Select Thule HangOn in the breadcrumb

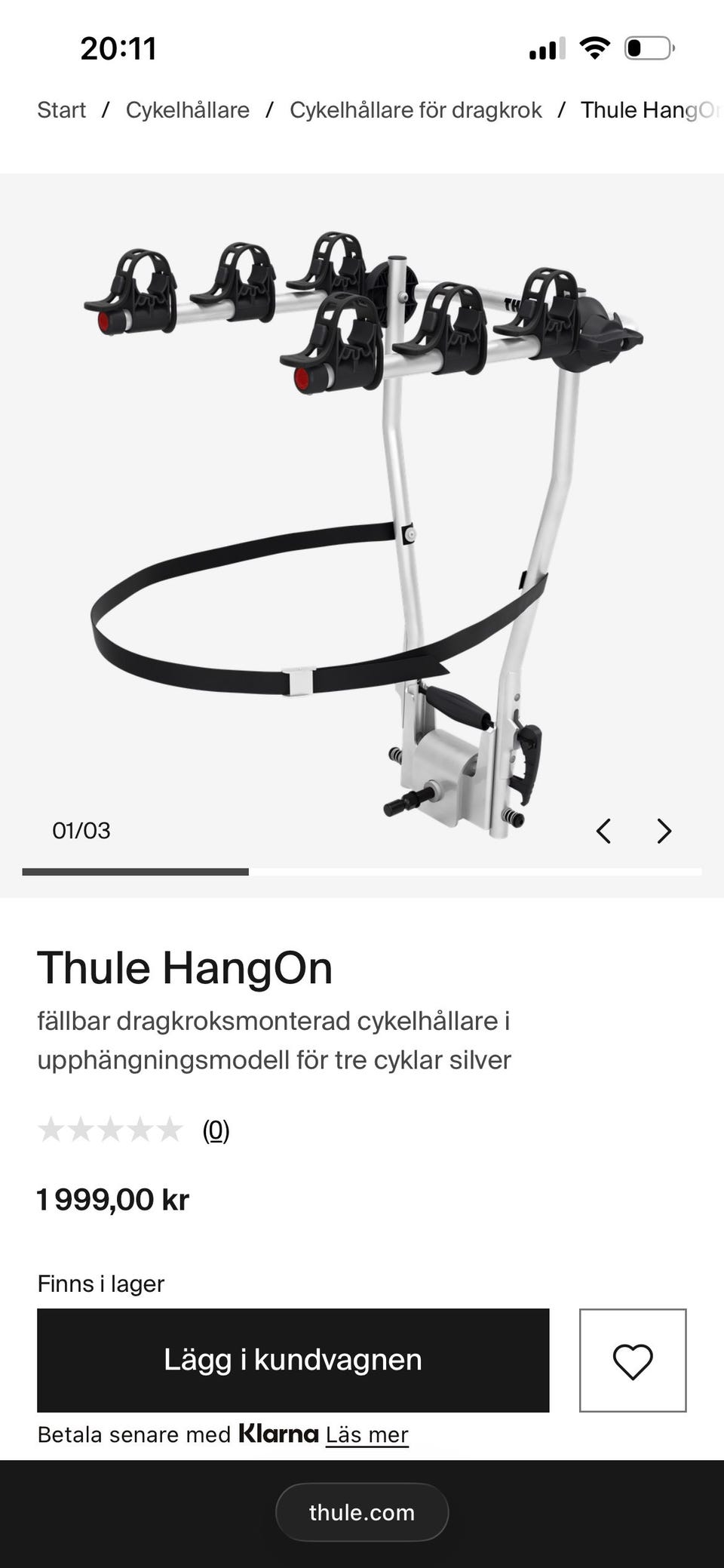[650, 109]
